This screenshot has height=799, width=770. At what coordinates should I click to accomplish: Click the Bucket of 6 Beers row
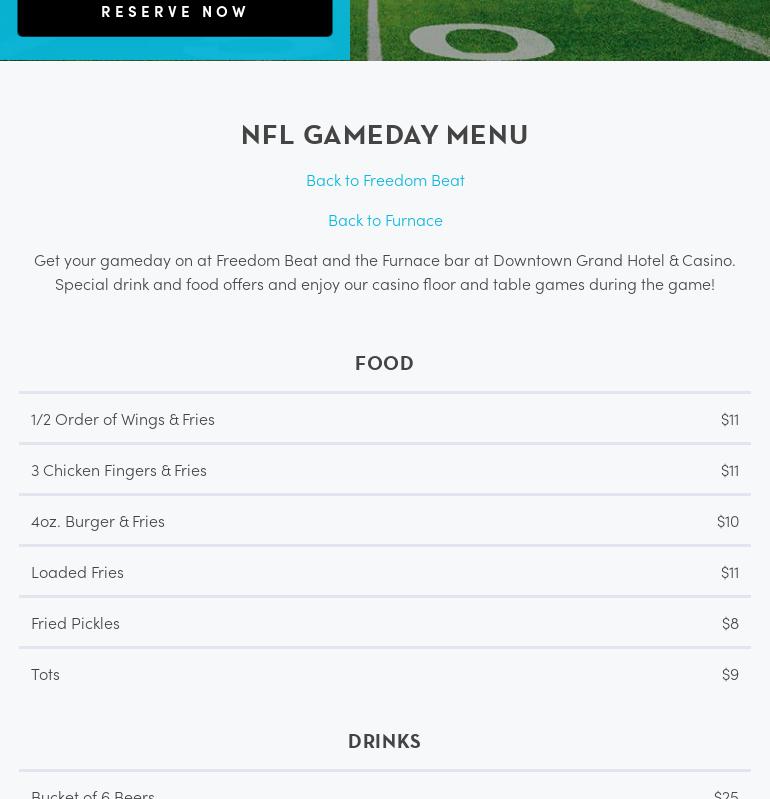point(93,792)
